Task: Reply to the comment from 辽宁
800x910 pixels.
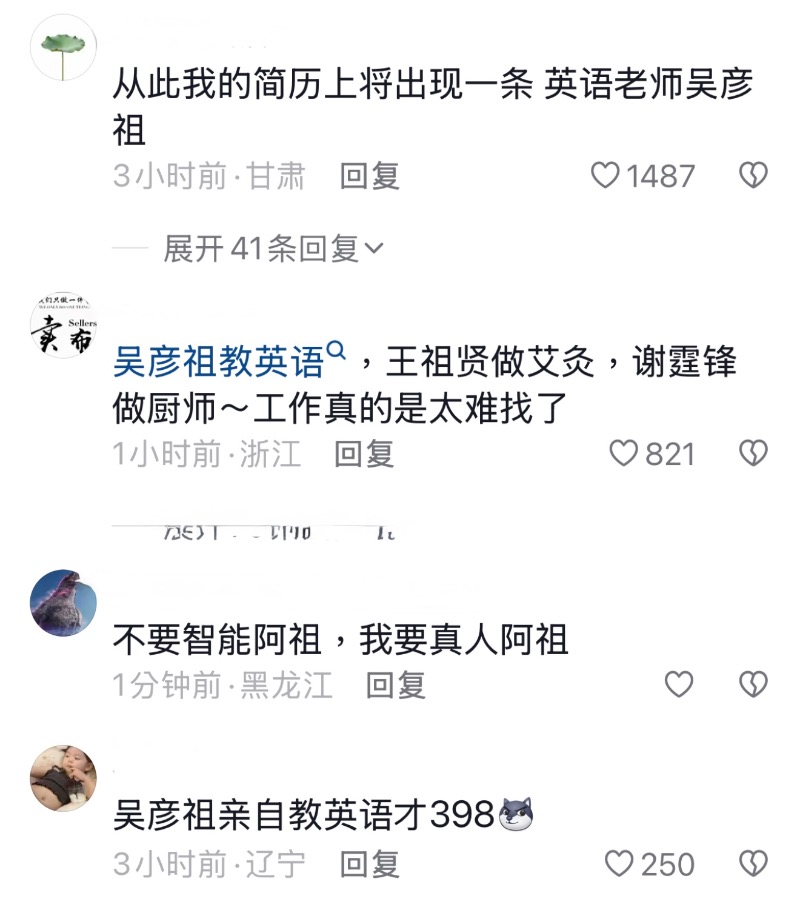Action: [369, 864]
